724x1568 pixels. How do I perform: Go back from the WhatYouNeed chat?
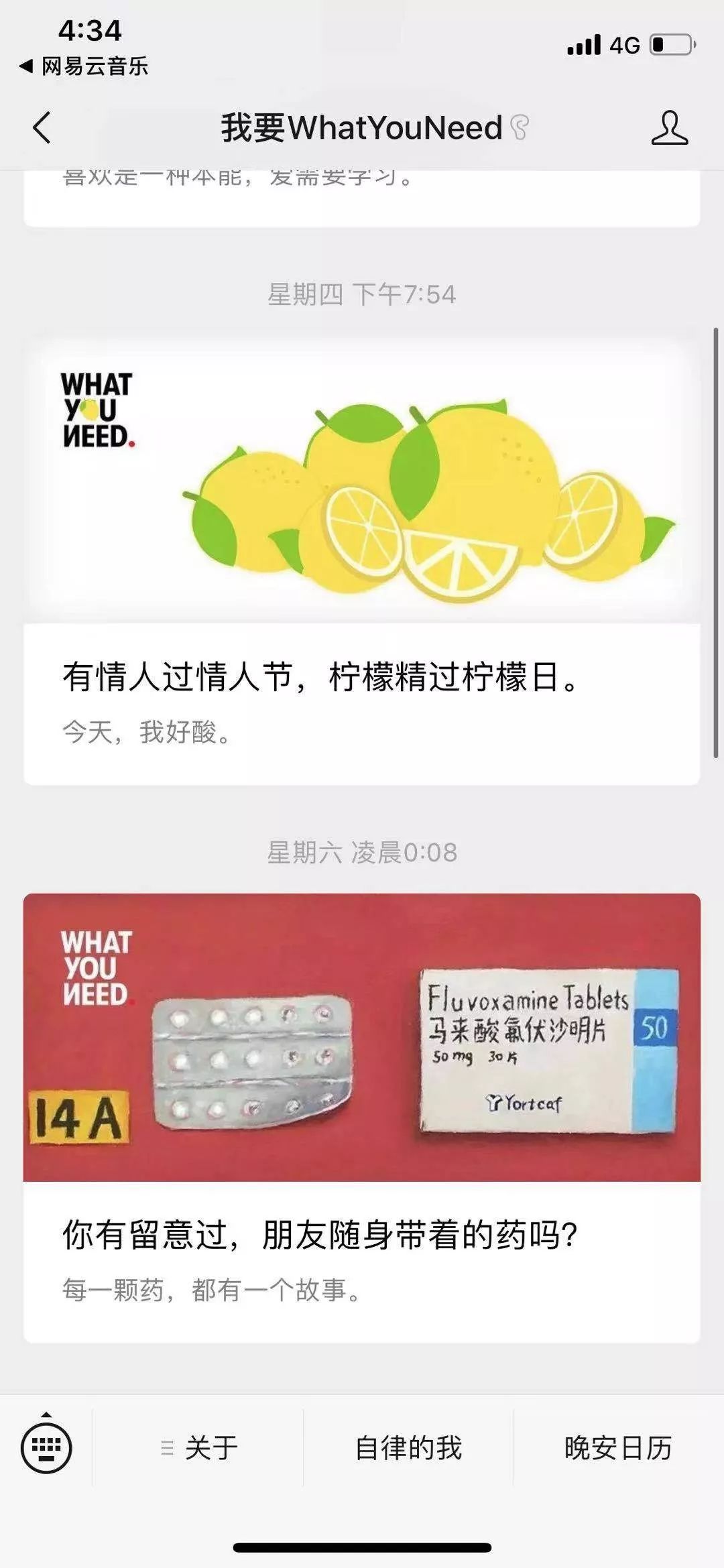click(x=42, y=127)
